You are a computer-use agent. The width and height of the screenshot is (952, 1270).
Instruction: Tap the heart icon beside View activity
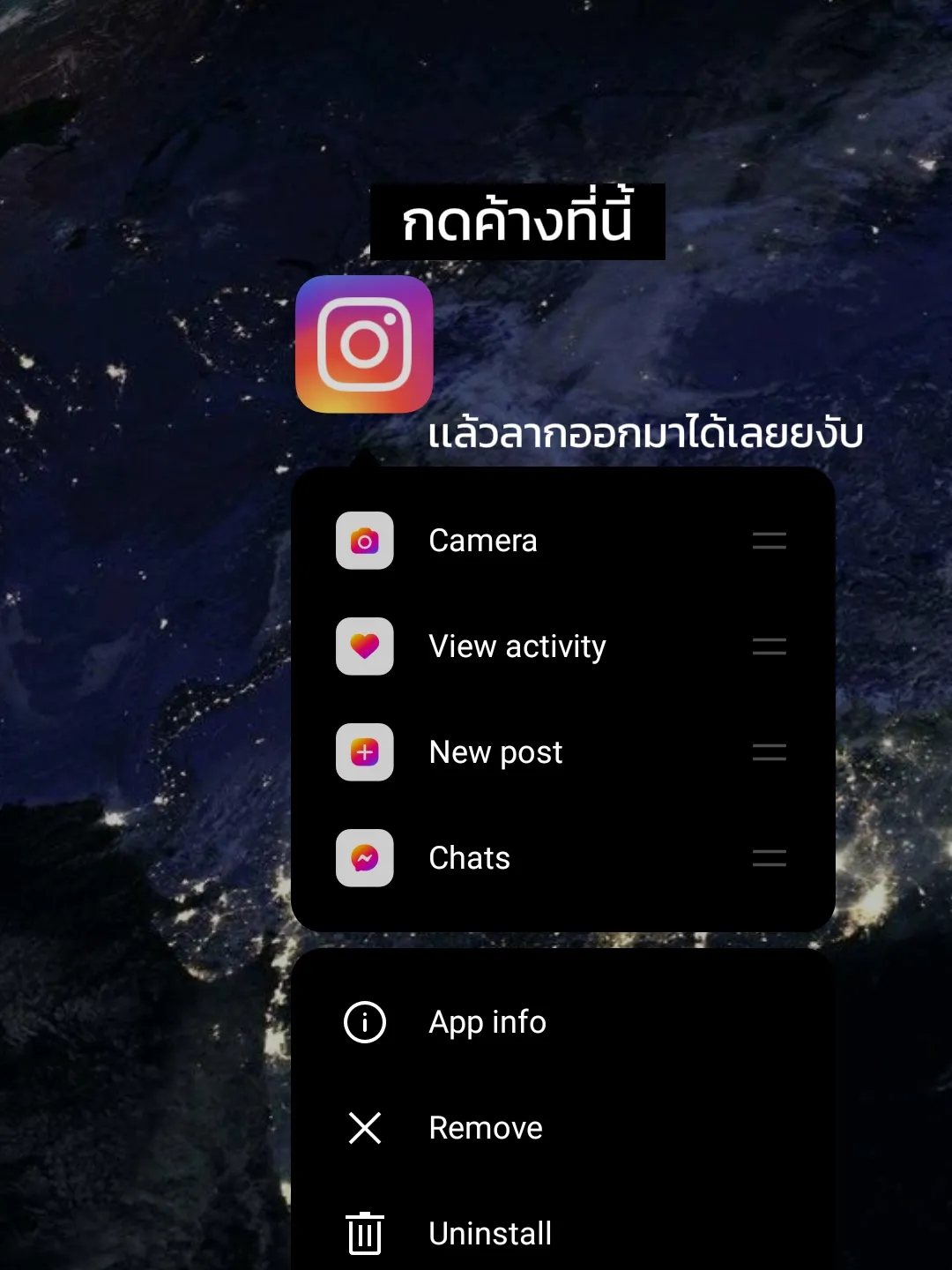(x=364, y=646)
